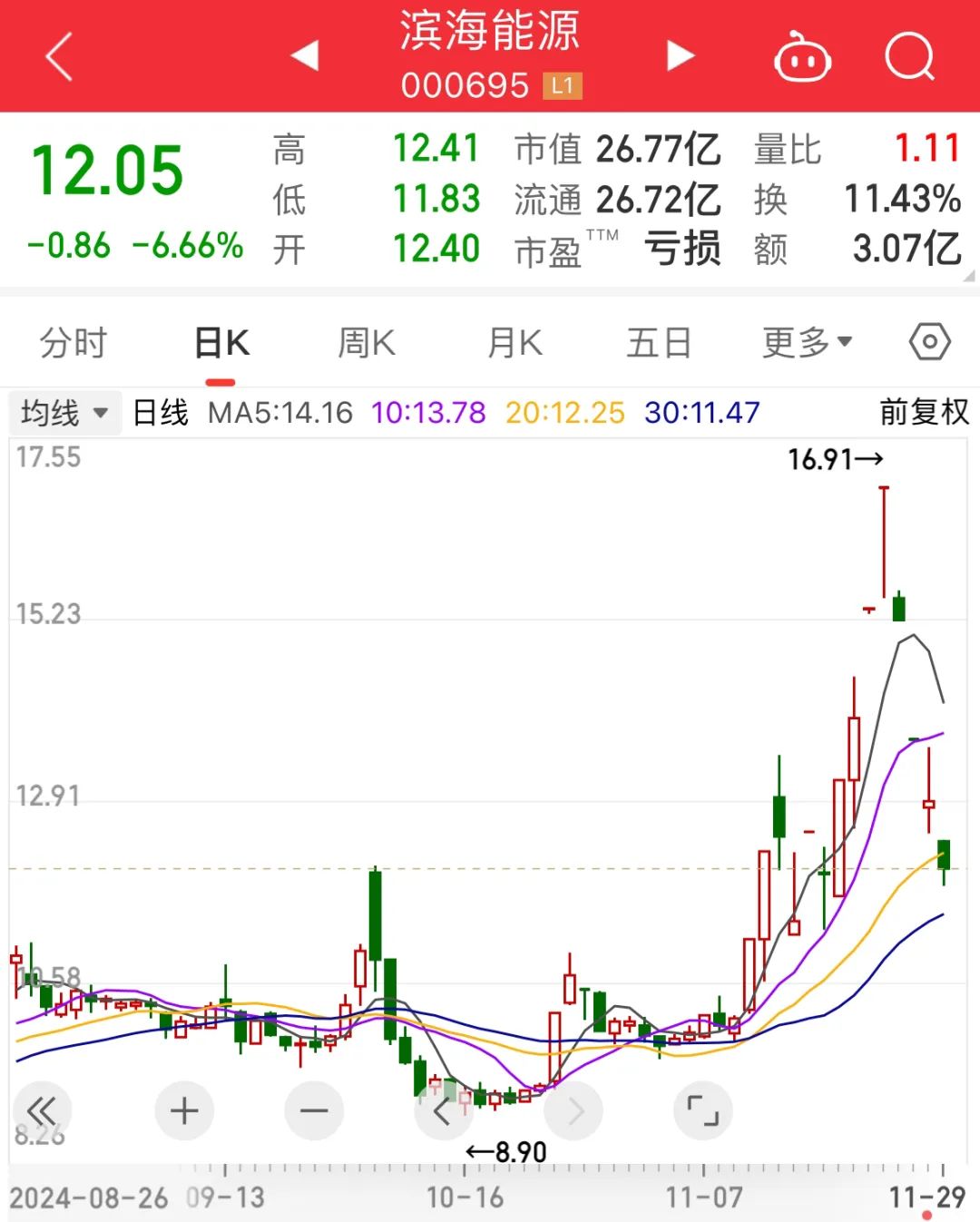Open chart settings hexagon icon
The image size is (980, 1222).
point(929,342)
